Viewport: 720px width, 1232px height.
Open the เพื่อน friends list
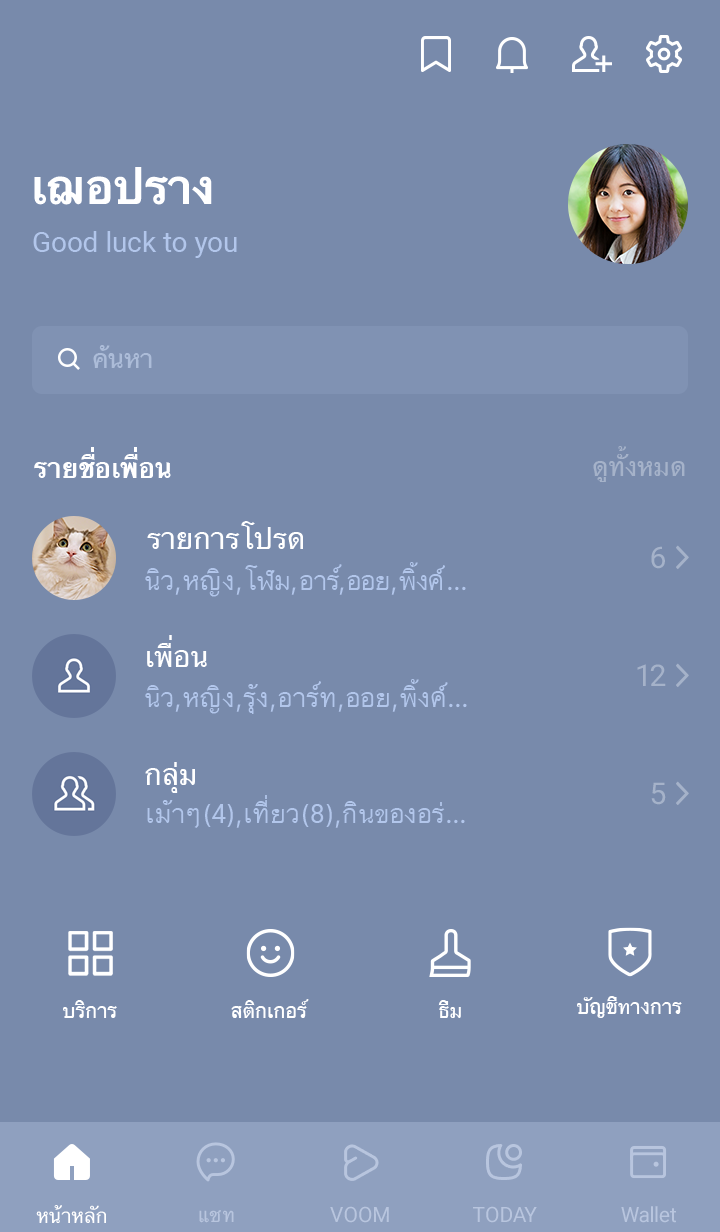(x=360, y=676)
